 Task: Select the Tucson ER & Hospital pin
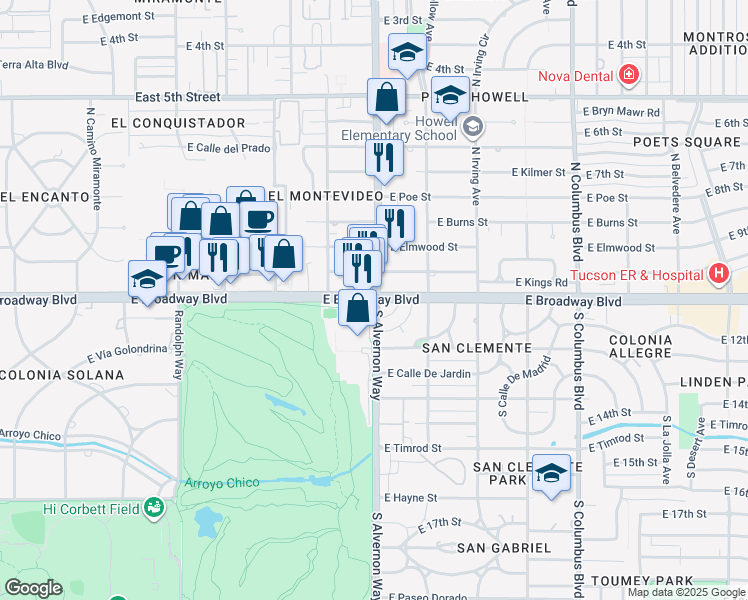tap(719, 274)
